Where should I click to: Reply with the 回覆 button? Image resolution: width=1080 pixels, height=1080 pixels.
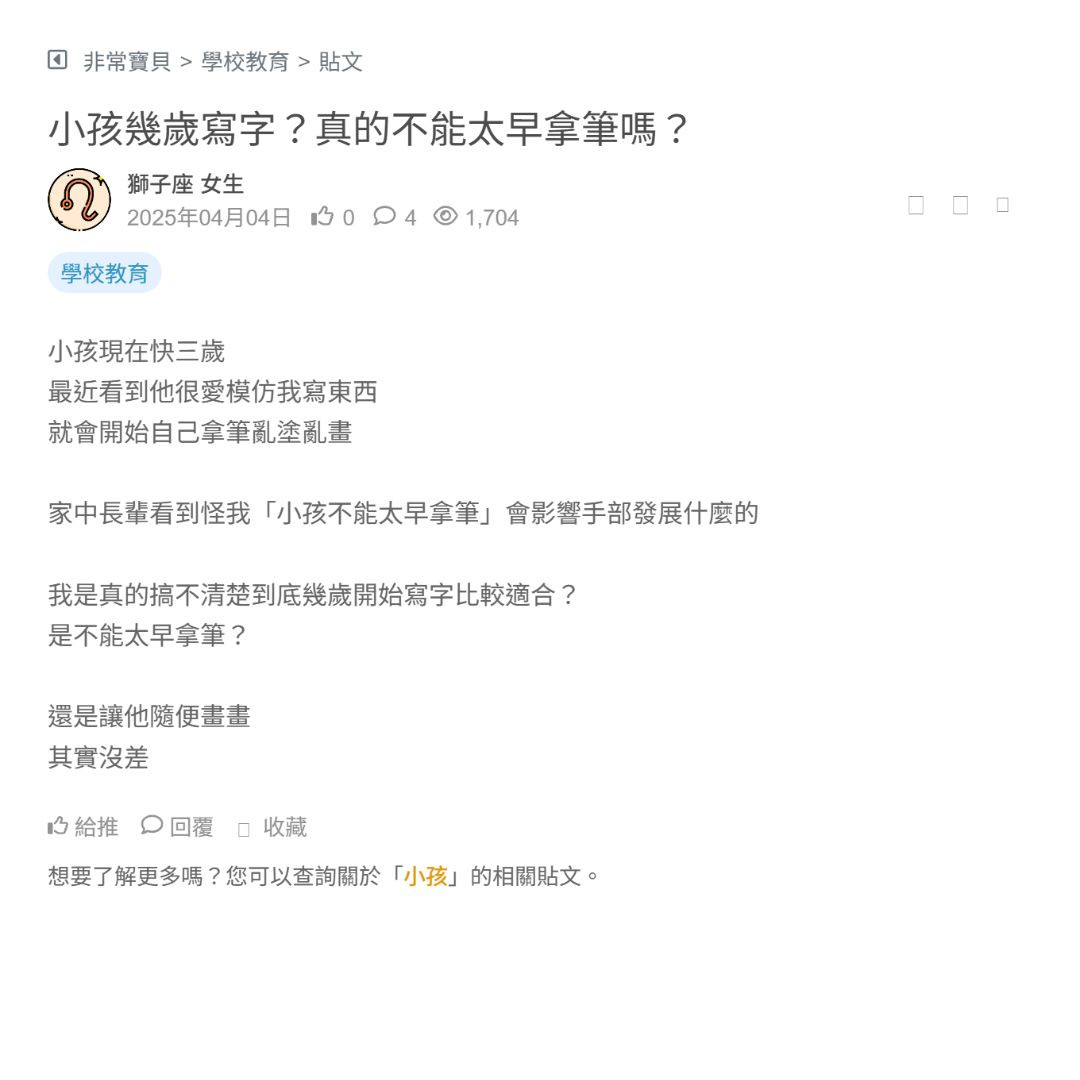pyautogui.click(x=178, y=827)
